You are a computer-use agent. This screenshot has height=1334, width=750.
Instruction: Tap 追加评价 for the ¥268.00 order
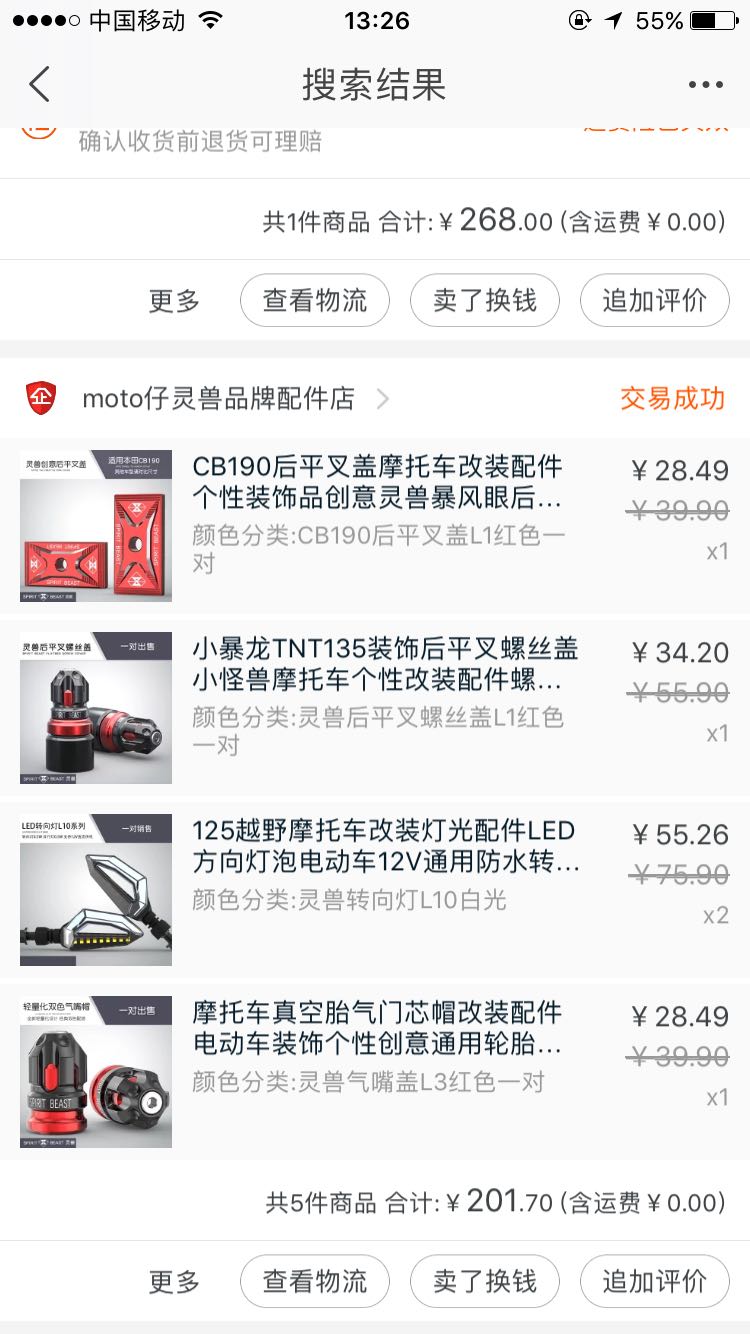(655, 300)
